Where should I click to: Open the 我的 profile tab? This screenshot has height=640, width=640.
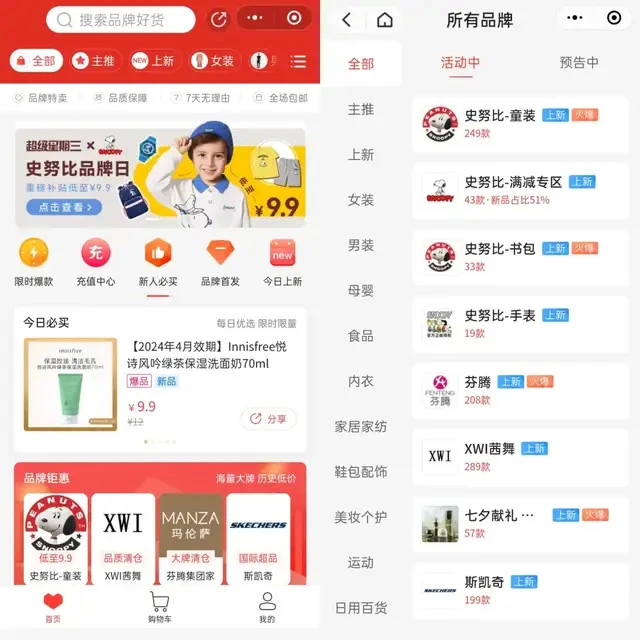point(267,607)
